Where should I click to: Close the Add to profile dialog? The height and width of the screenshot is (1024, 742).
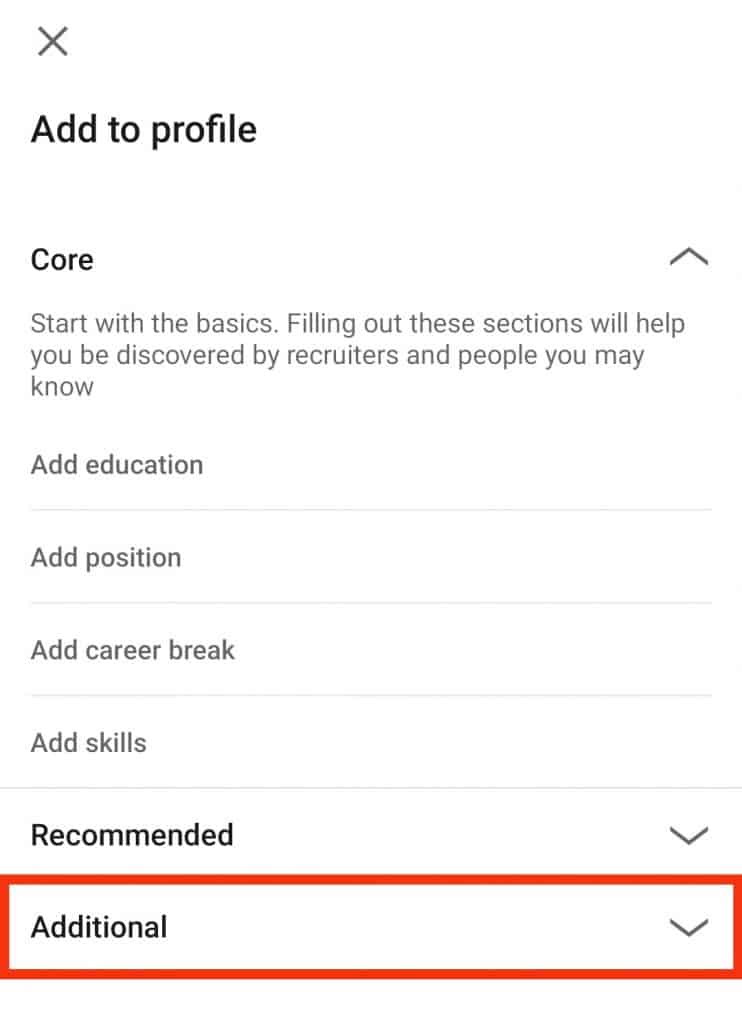pos(51,41)
